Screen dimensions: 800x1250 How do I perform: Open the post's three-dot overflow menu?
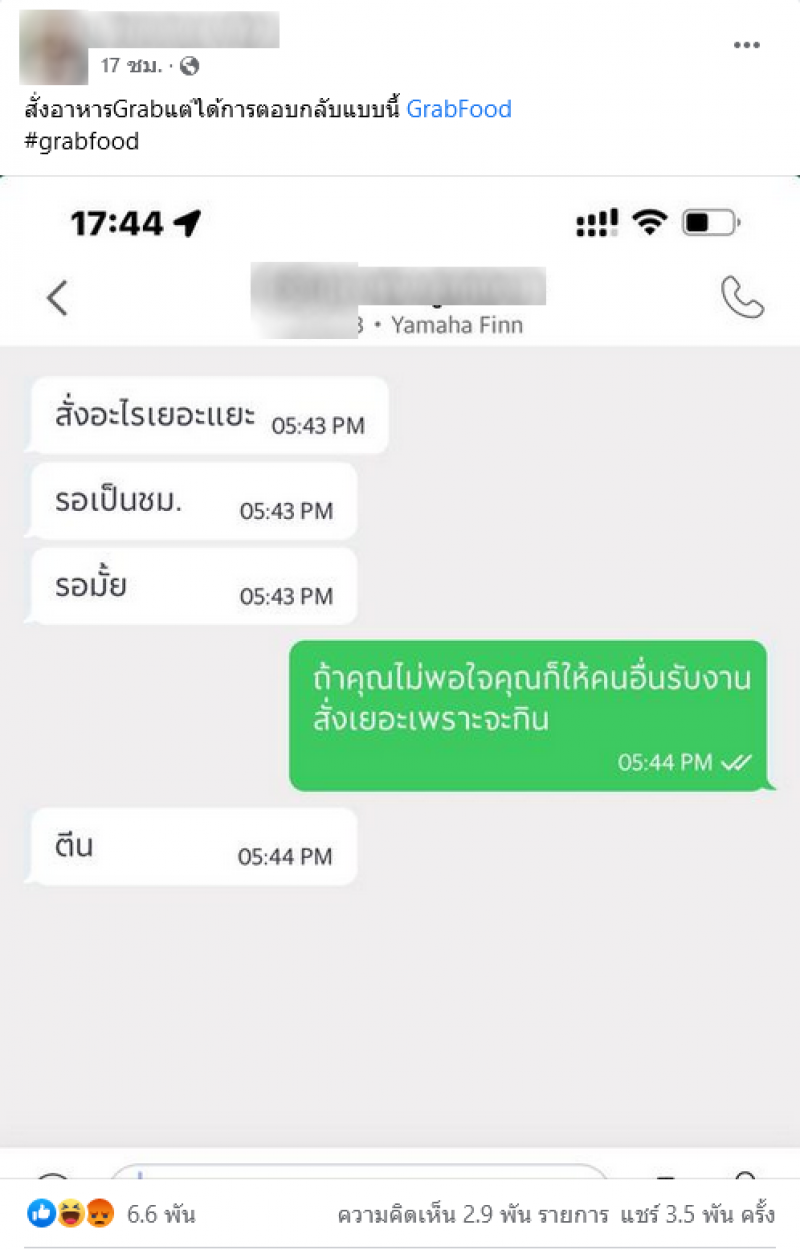click(746, 45)
